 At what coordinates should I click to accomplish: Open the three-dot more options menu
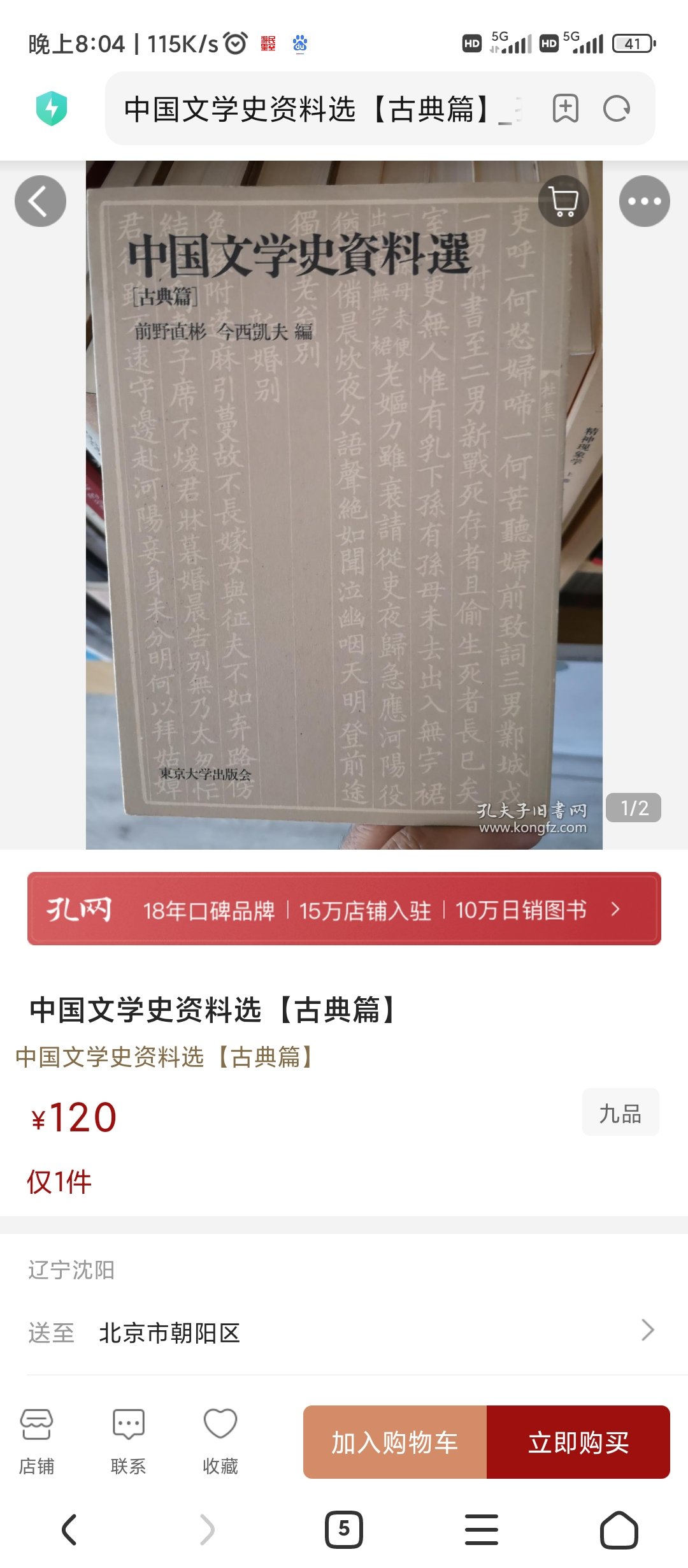click(x=645, y=201)
